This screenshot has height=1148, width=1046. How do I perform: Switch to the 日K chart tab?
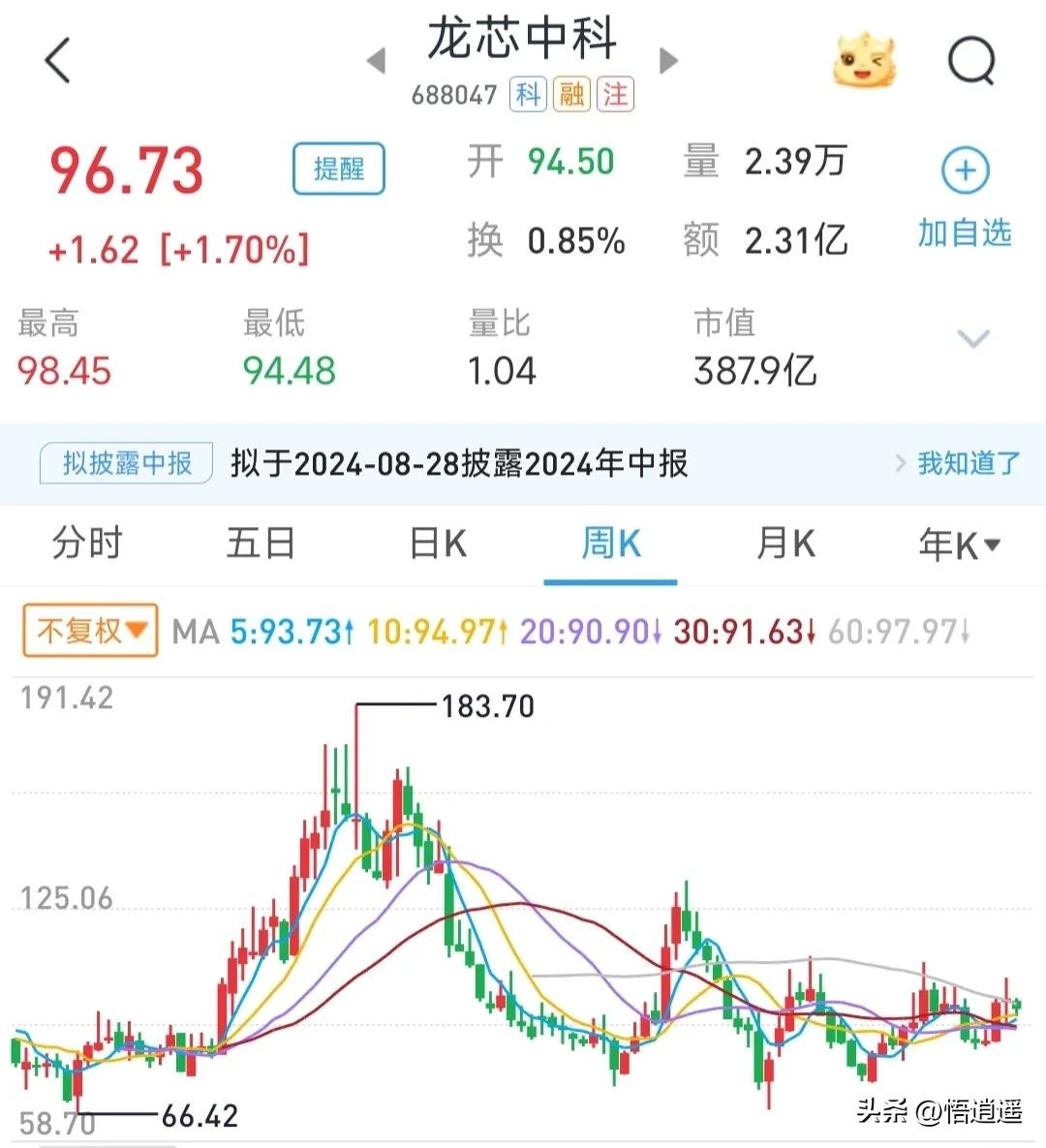click(x=438, y=543)
